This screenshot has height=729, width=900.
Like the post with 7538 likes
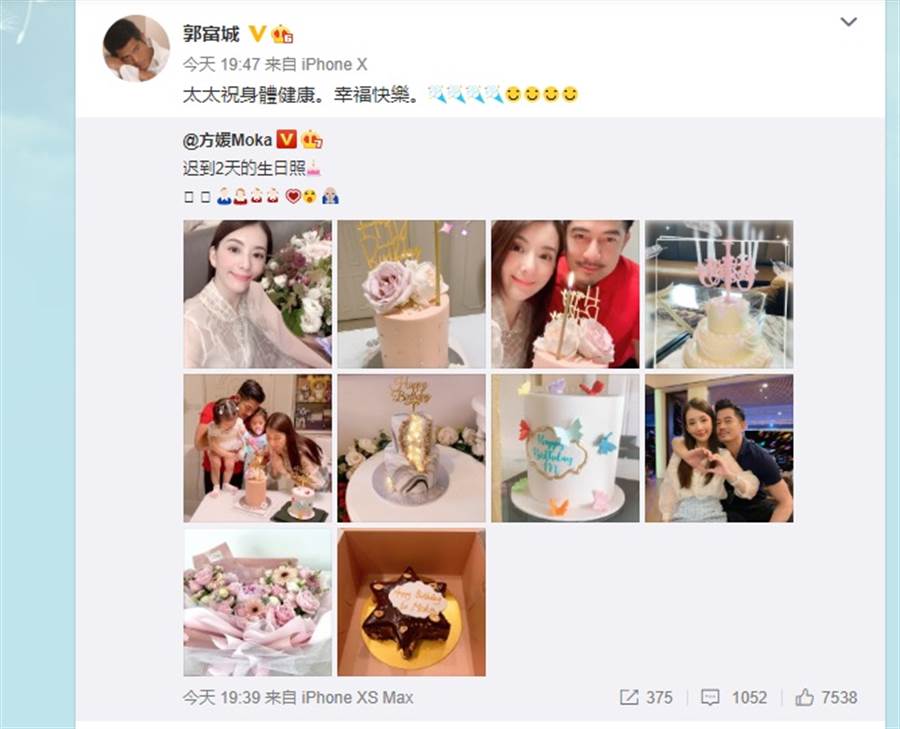[x=829, y=697]
